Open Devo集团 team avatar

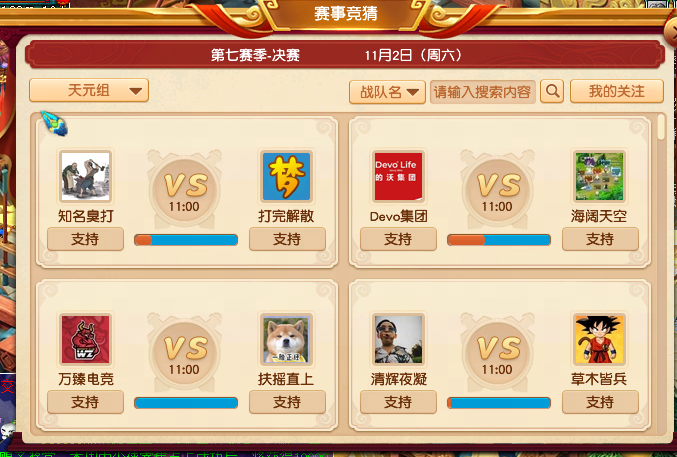click(x=398, y=177)
